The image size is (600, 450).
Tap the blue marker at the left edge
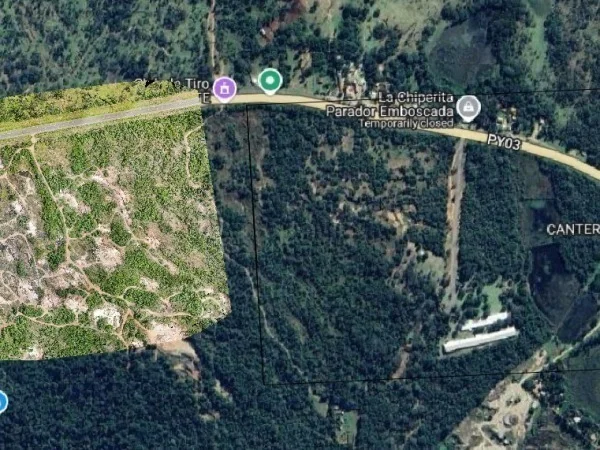[x=2, y=402]
